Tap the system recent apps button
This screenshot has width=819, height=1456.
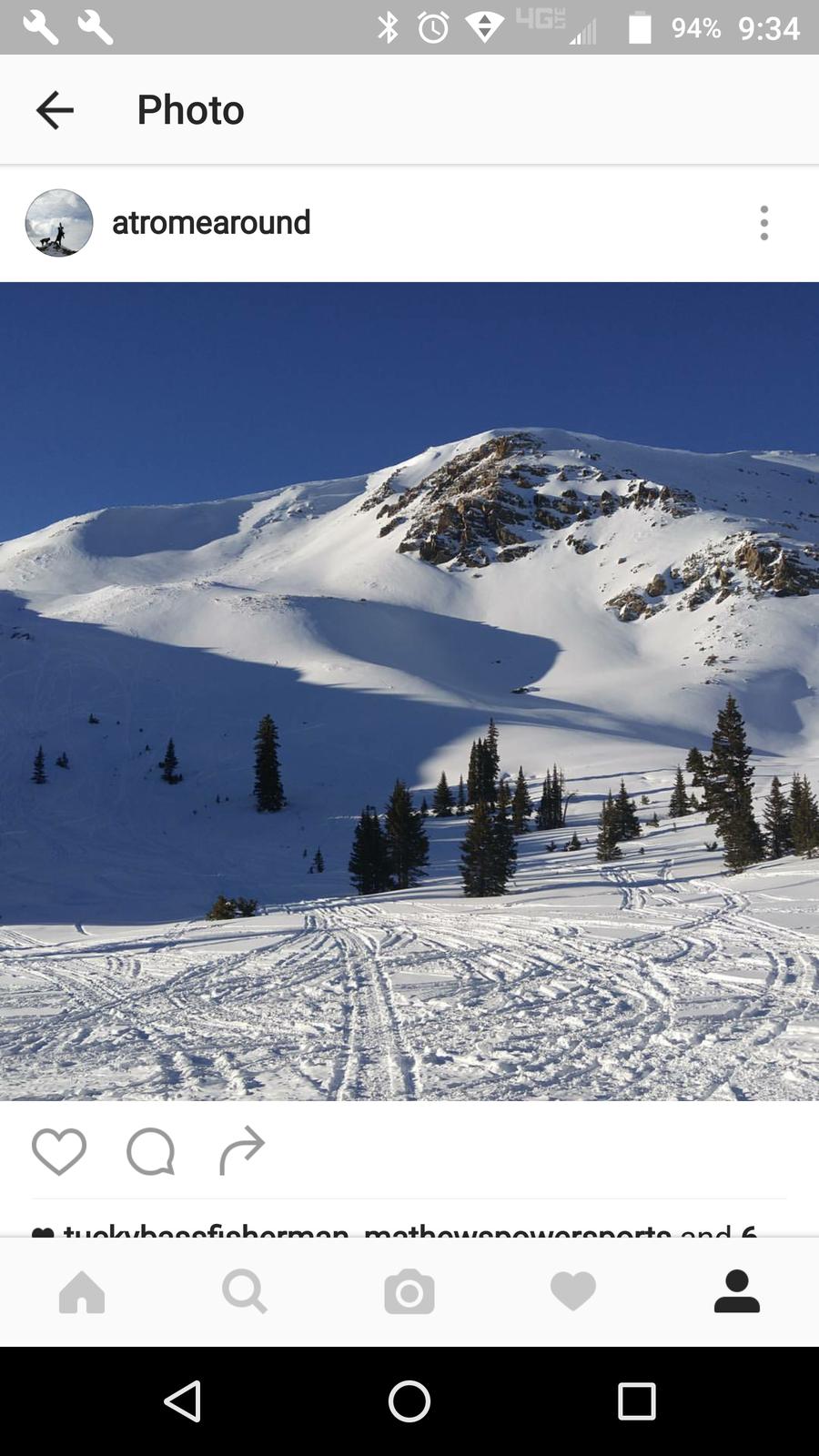pyautogui.click(x=637, y=1401)
